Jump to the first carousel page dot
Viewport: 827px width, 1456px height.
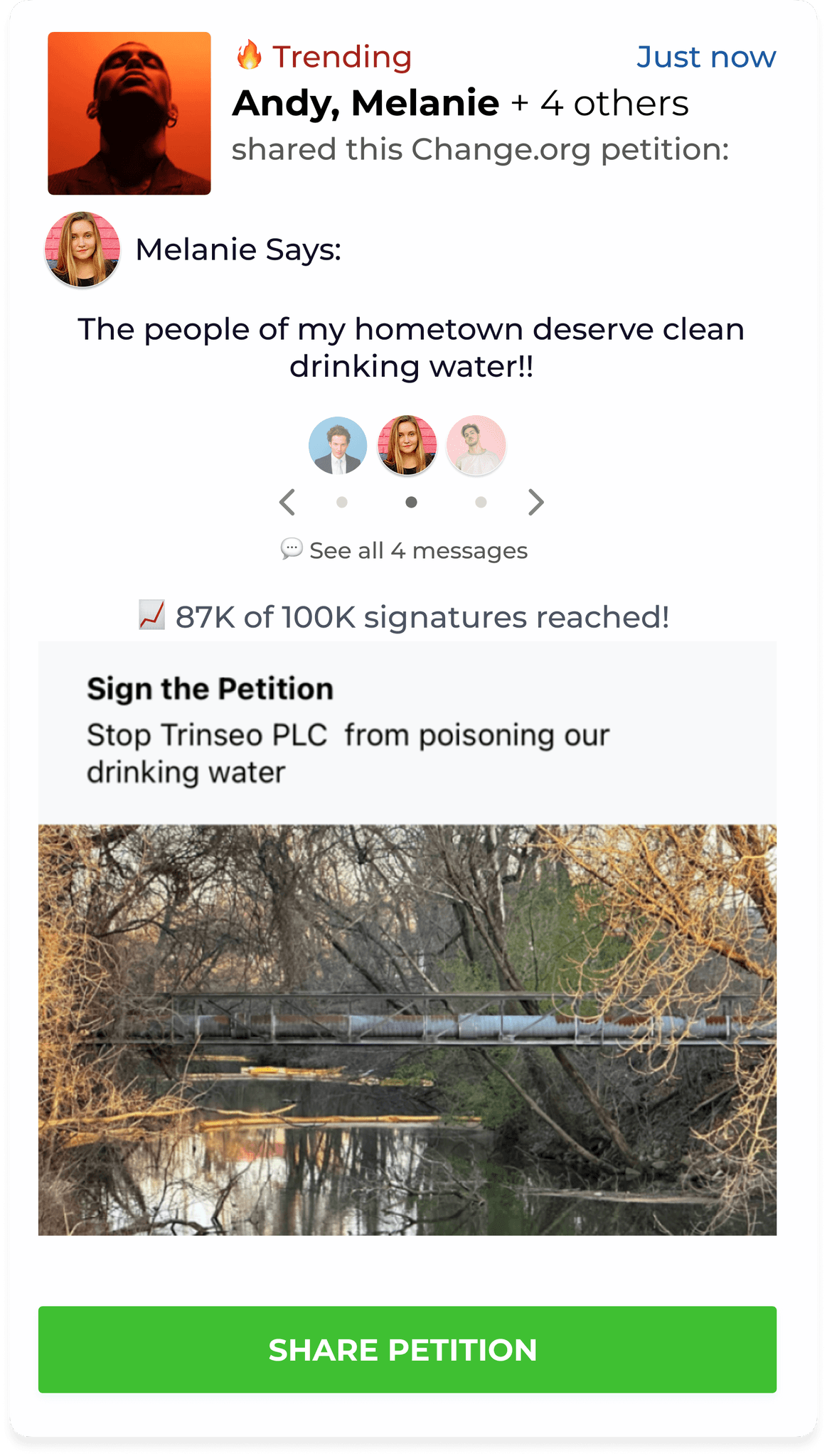[342, 502]
